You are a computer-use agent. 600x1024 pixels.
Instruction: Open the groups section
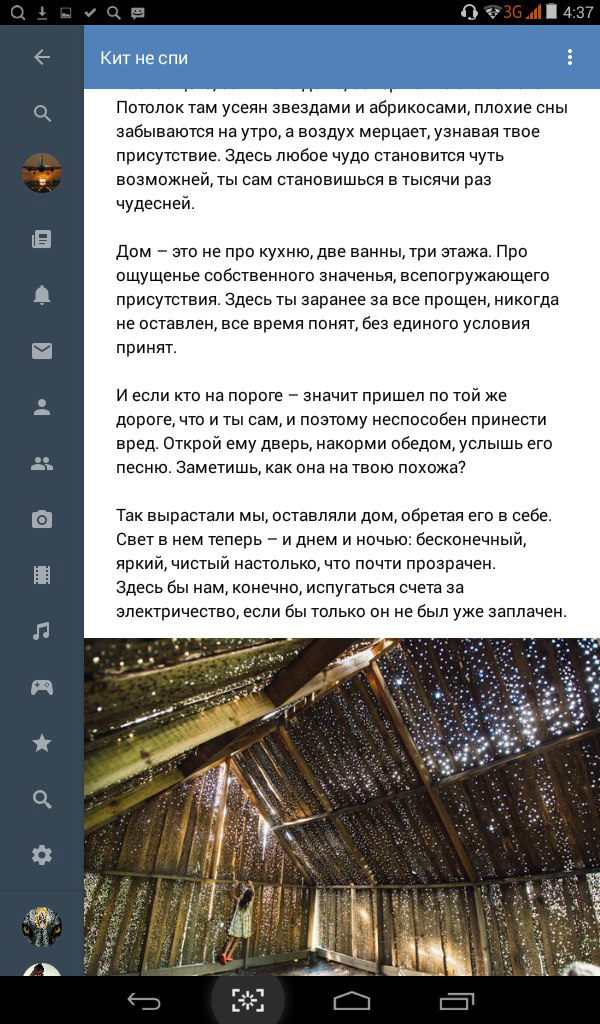42,463
